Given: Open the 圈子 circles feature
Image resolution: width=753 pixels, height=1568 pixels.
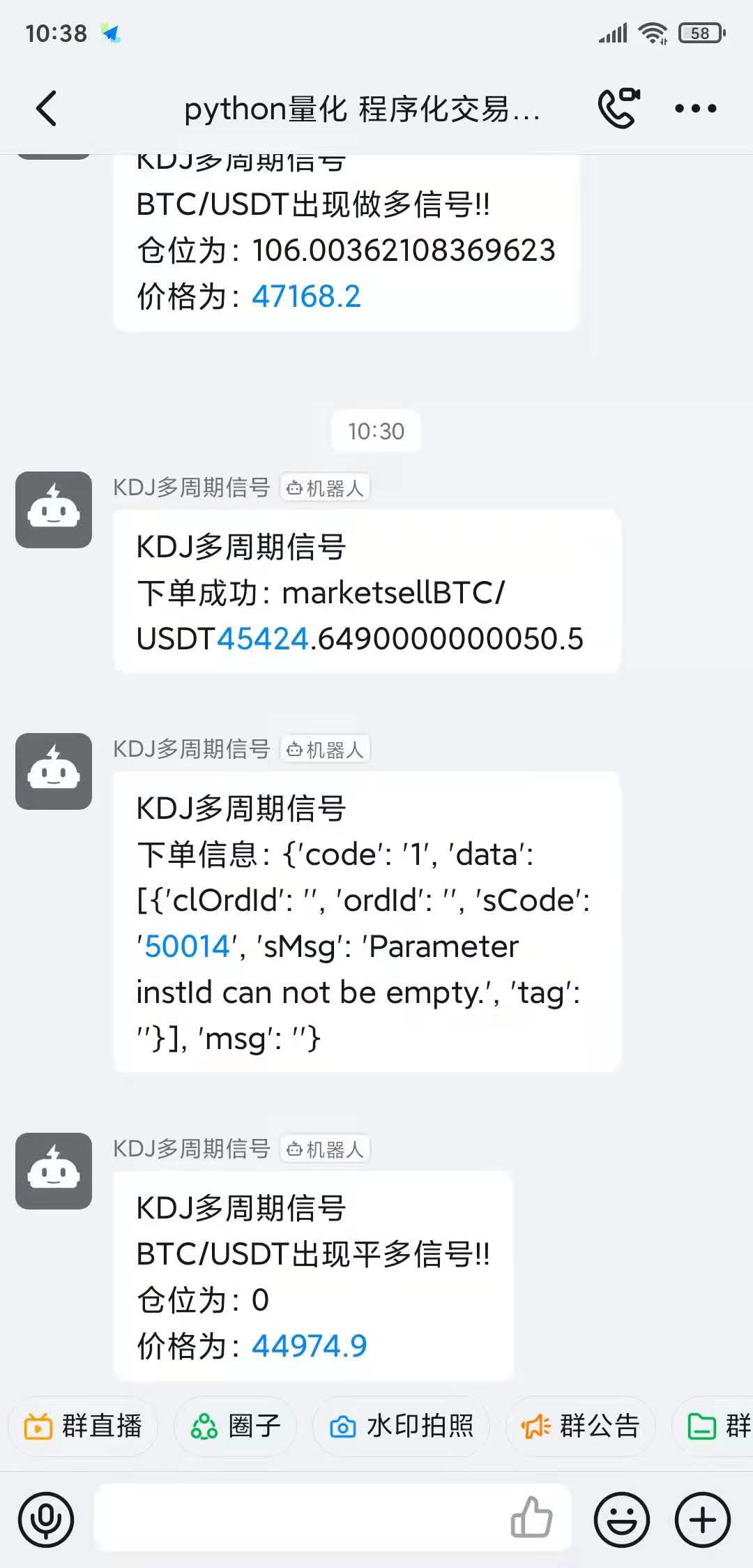Looking at the screenshot, I should (235, 1426).
